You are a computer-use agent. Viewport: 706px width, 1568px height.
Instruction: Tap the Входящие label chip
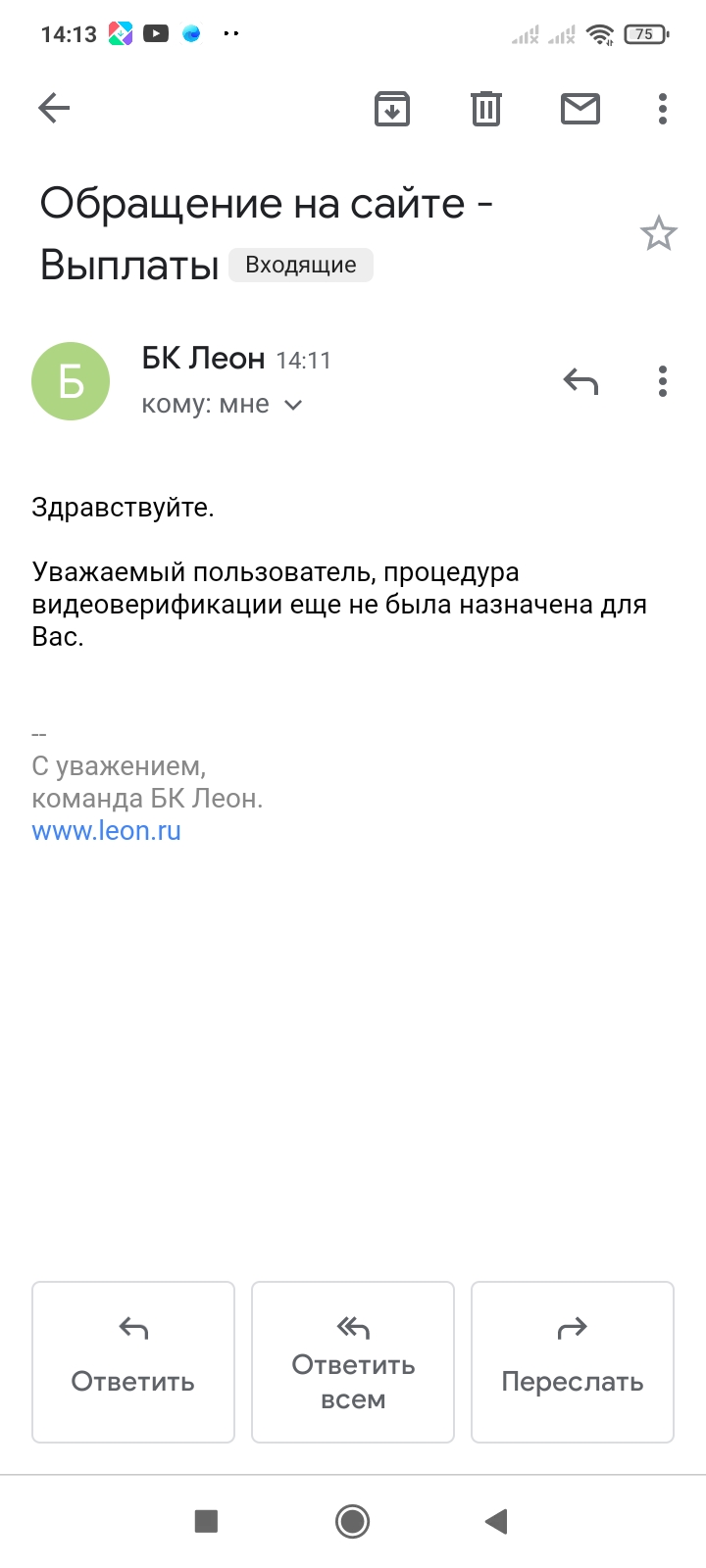tap(301, 265)
